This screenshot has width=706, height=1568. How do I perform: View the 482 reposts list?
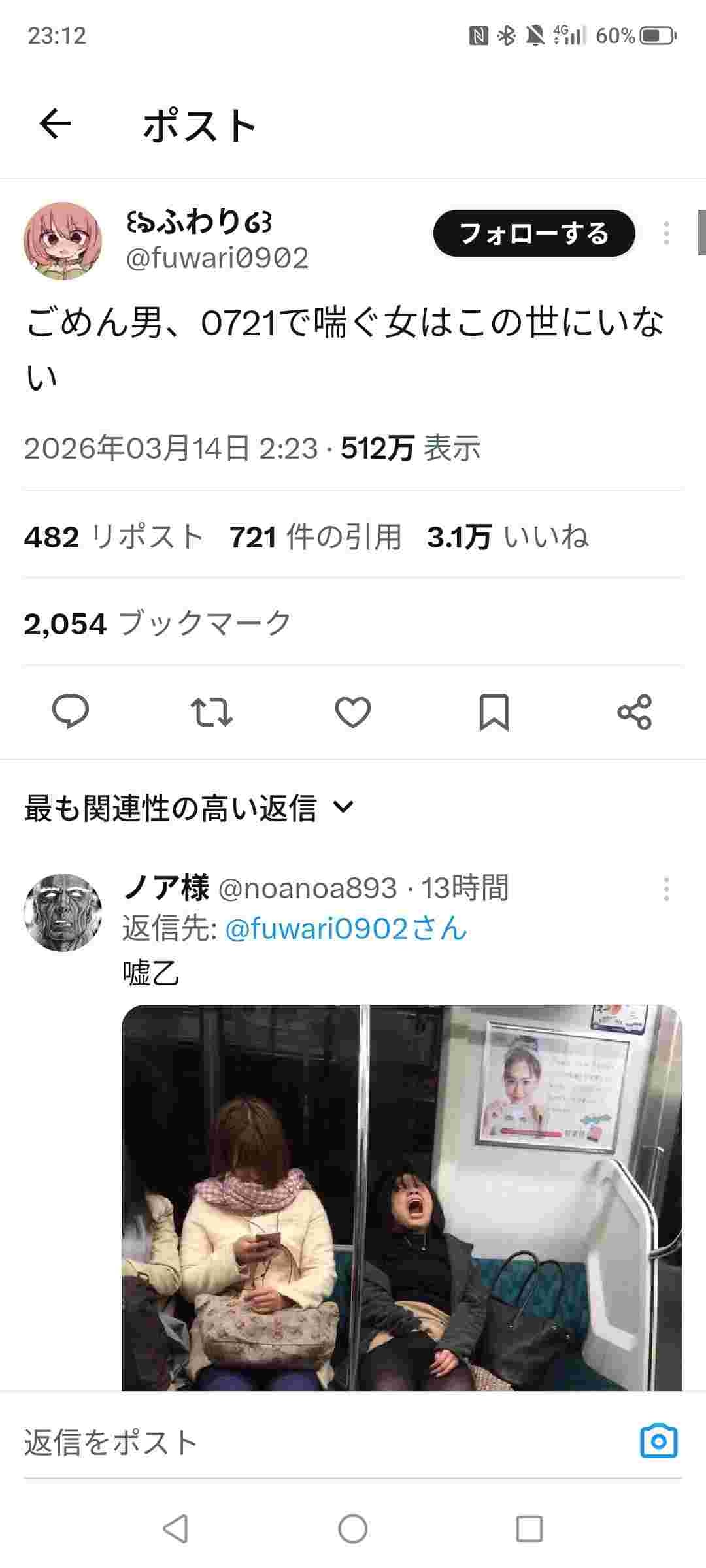(x=114, y=537)
